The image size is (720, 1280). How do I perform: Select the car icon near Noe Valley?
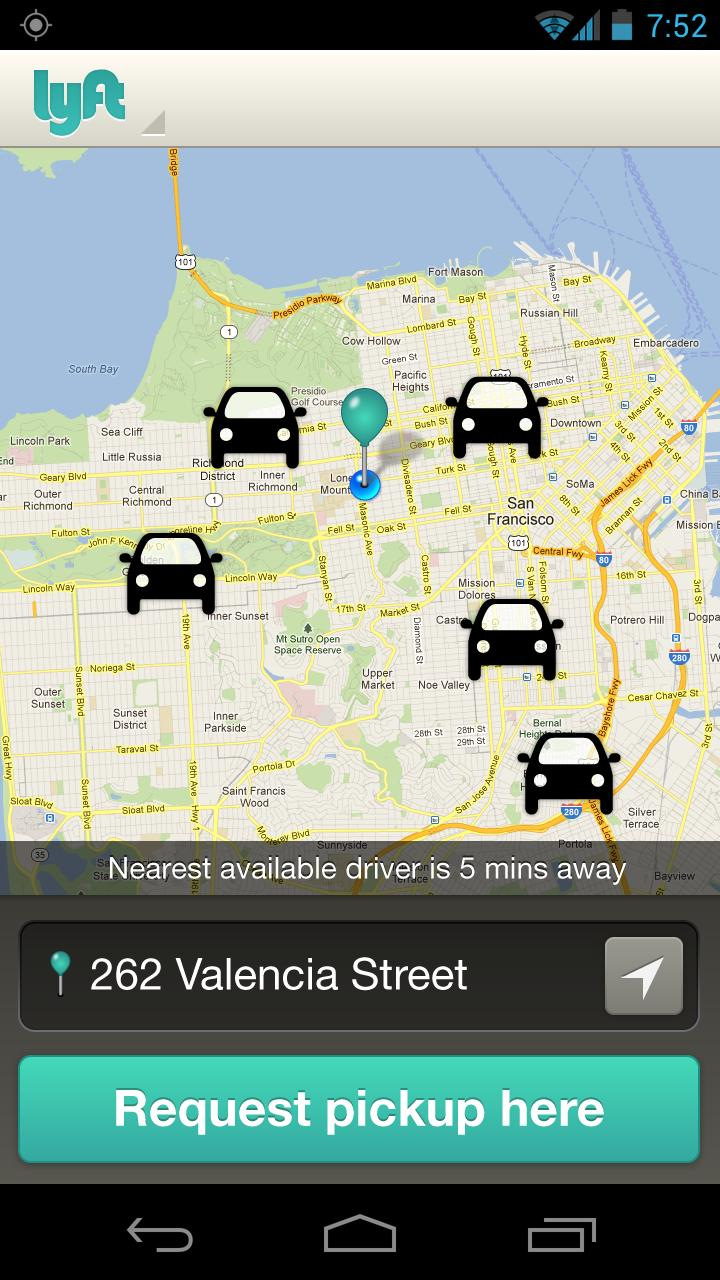(x=513, y=638)
